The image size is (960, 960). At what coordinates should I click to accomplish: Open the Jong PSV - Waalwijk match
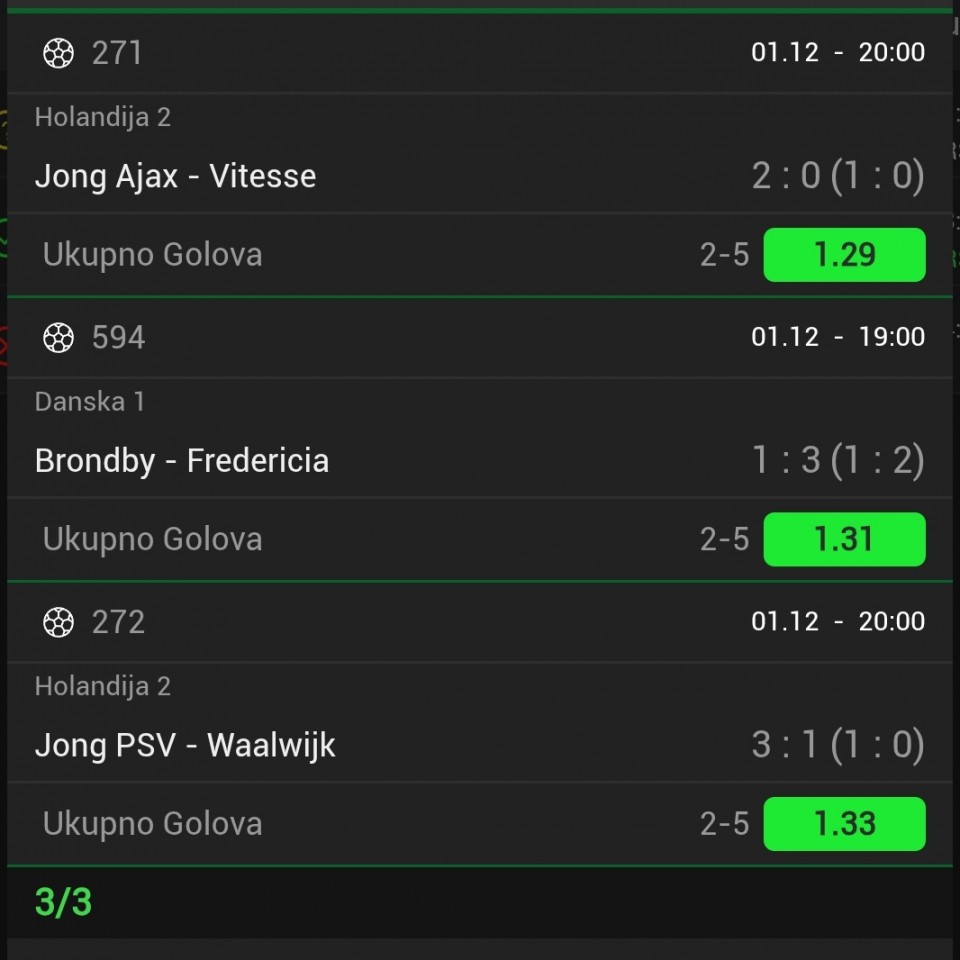click(x=185, y=745)
